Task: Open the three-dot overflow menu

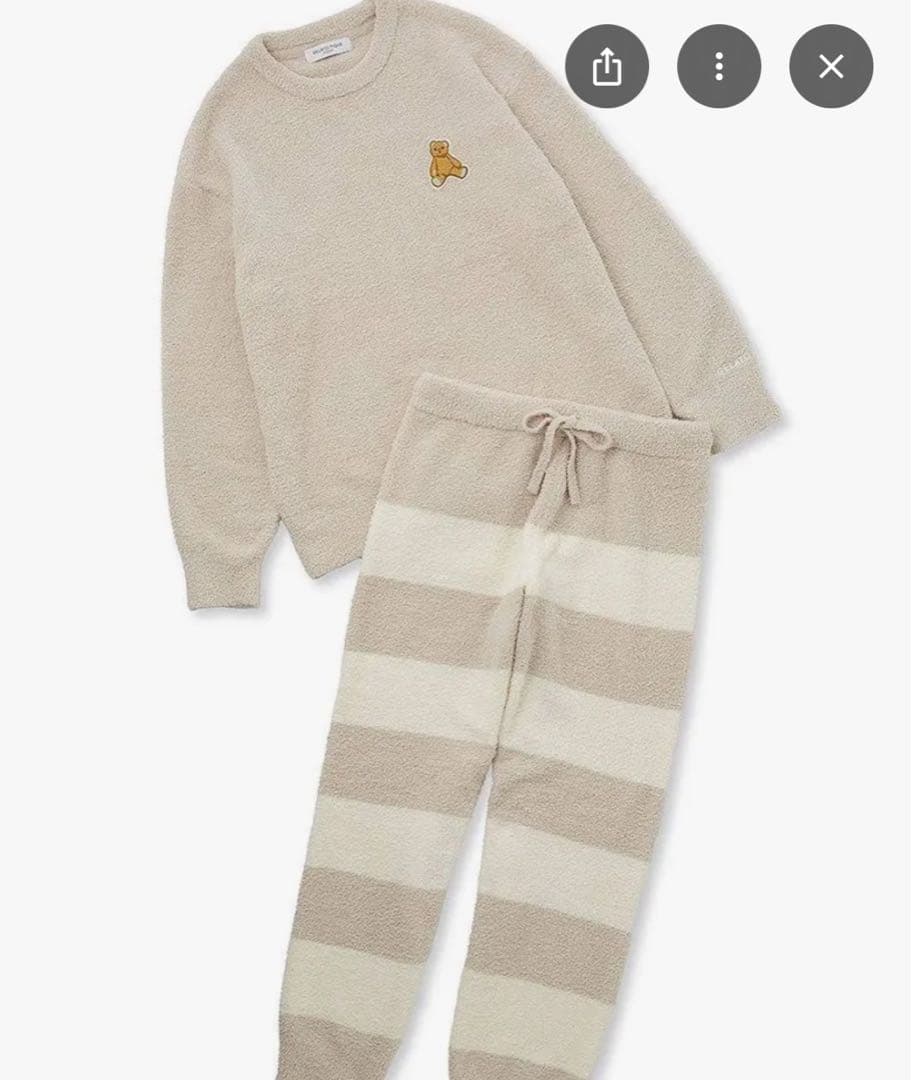Action: [718, 67]
